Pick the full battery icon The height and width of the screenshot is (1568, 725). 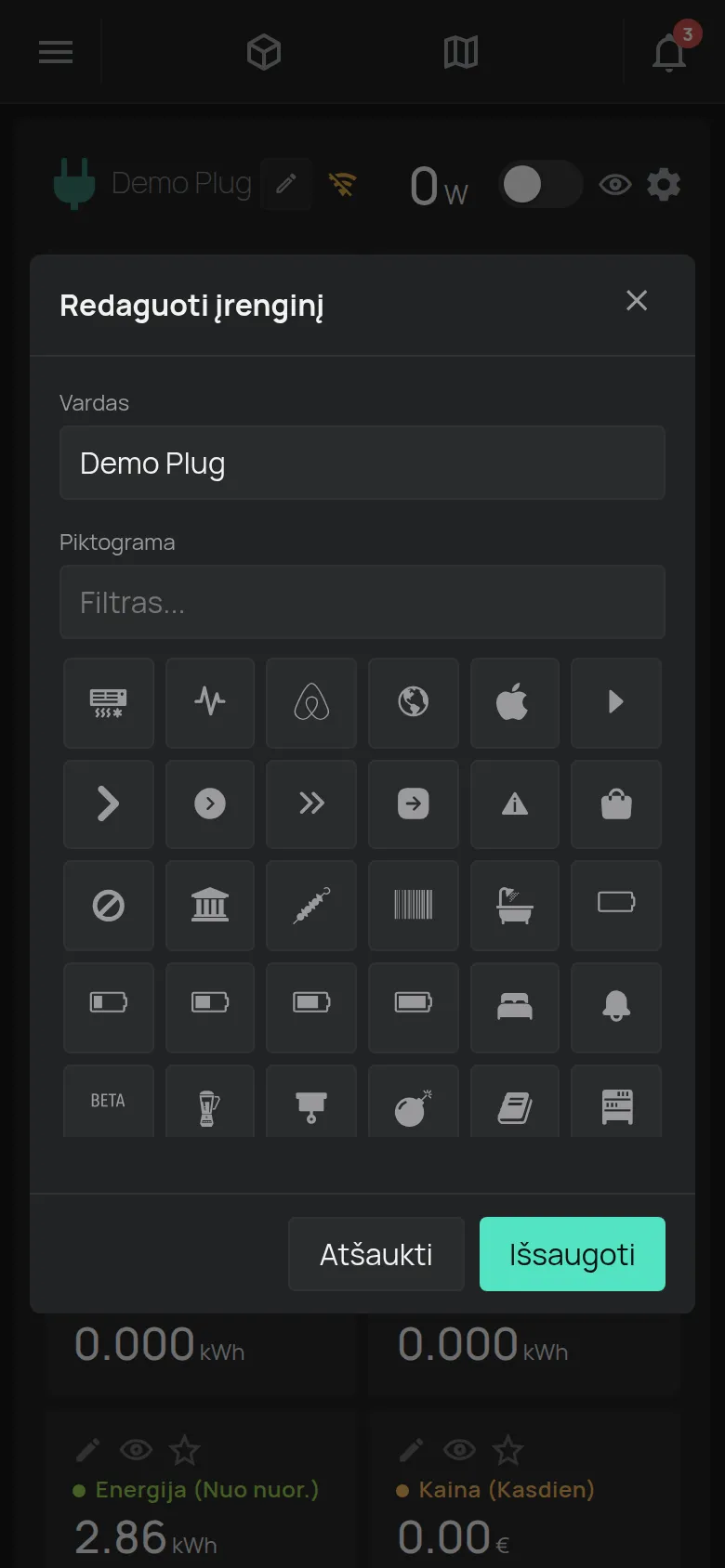[413, 1007]
